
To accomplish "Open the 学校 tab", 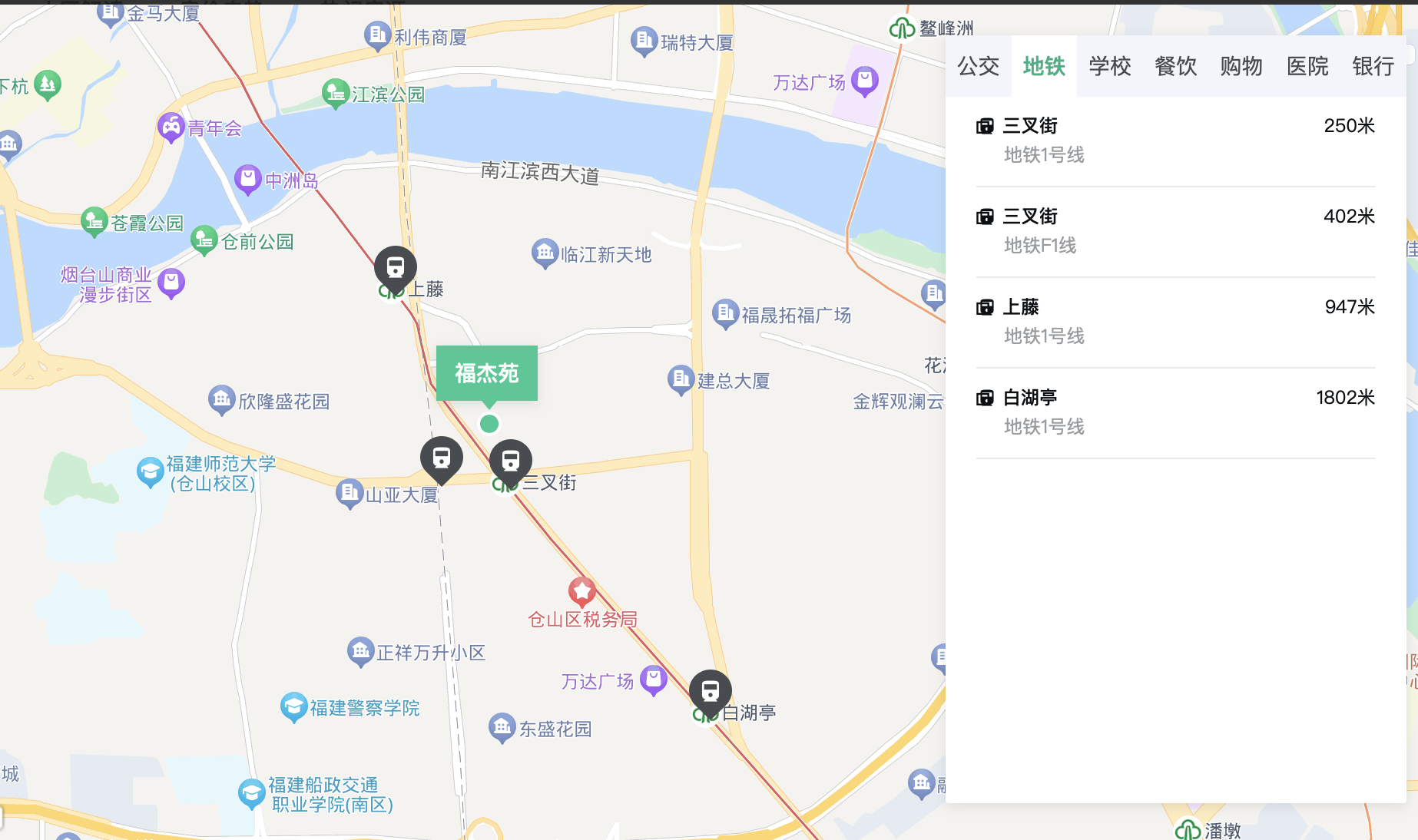I will click(1110, 67).
